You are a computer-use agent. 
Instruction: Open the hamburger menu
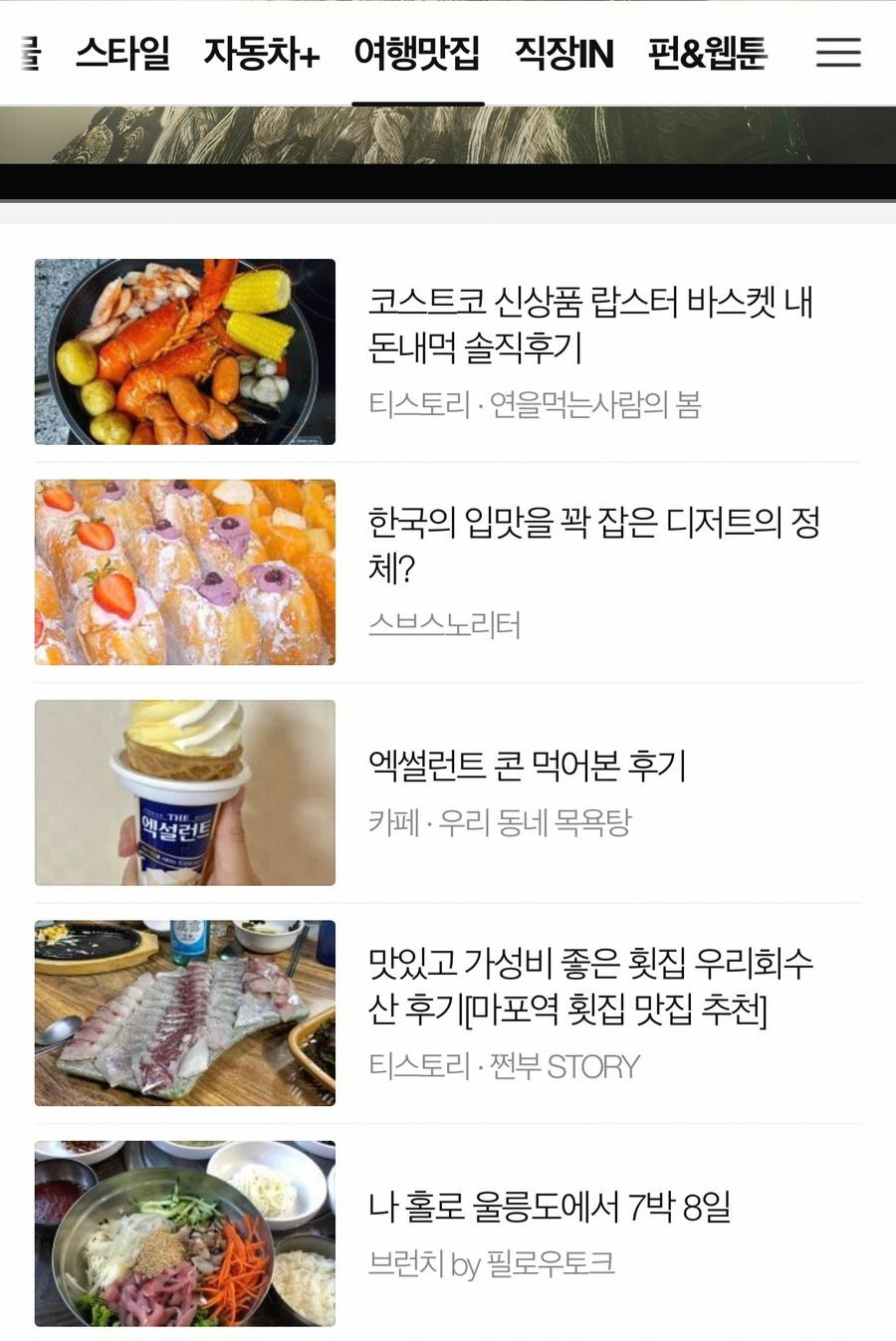click(x=837, y=53)
